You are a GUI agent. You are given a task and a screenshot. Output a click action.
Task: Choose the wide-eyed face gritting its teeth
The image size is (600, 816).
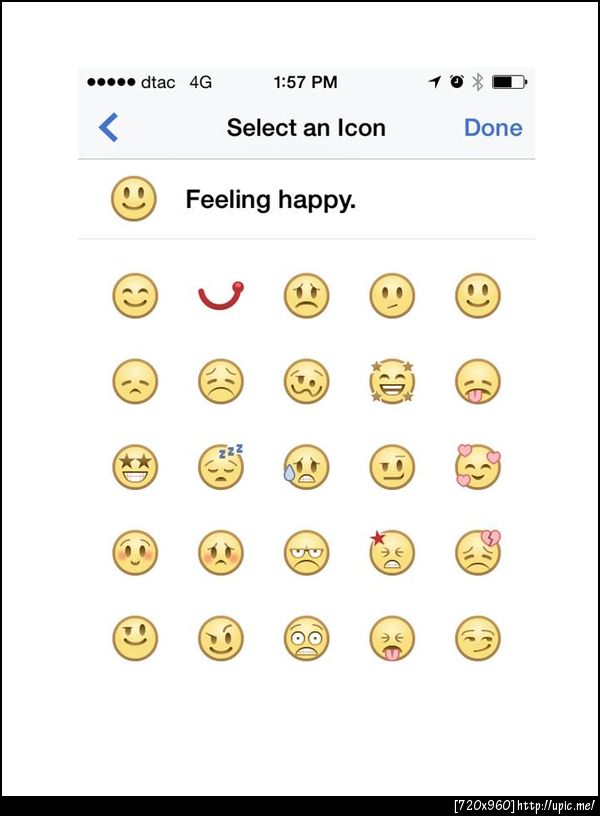click(305, 638)
